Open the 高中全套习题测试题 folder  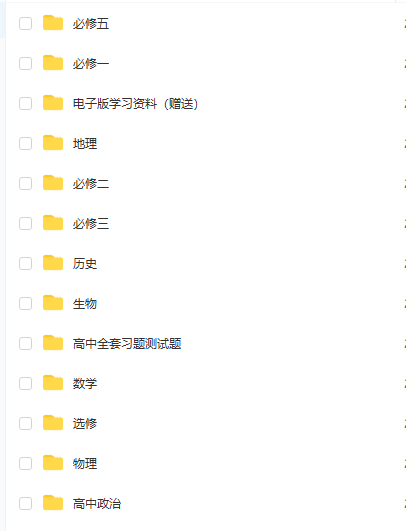[127, 343]
